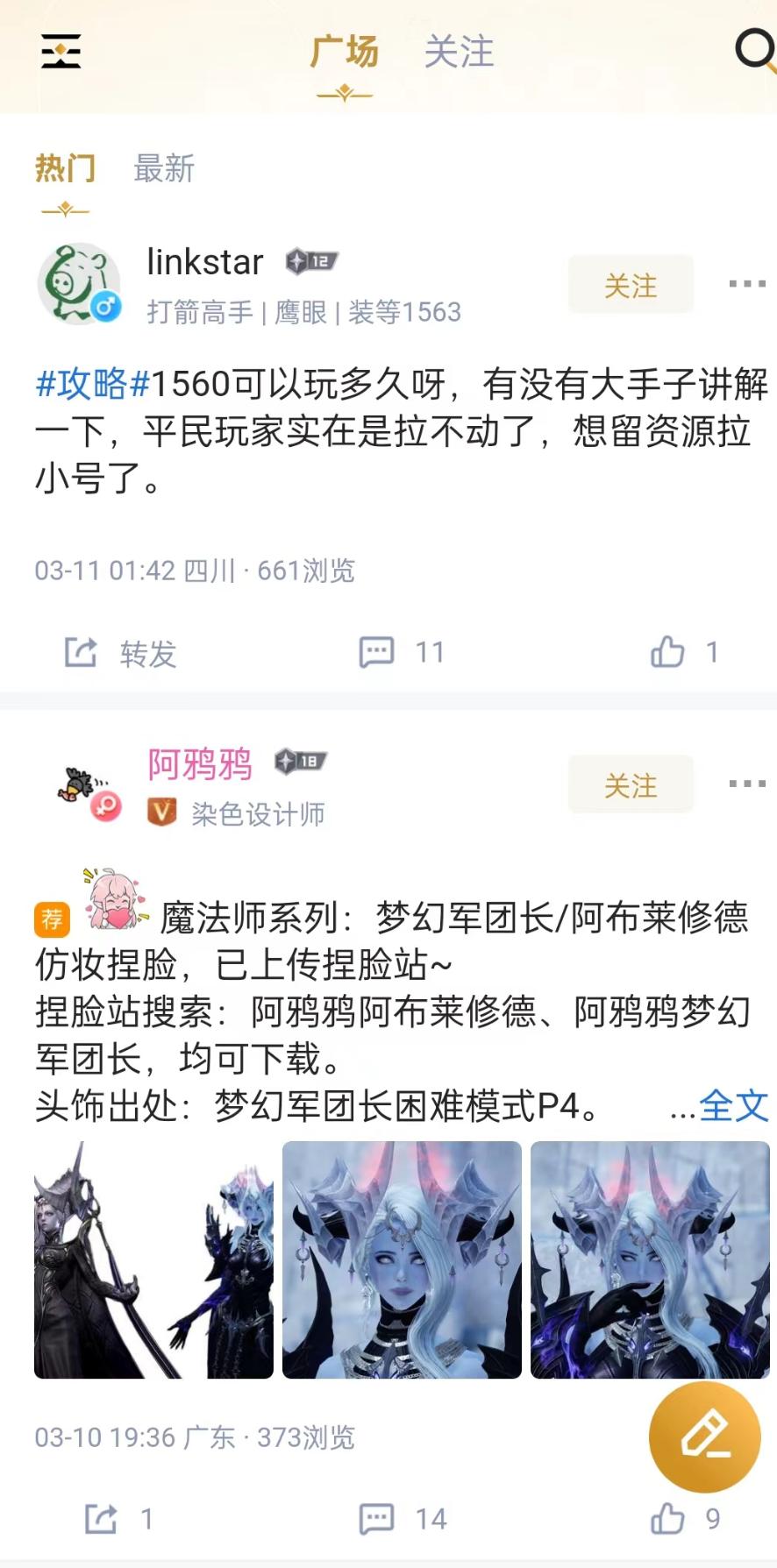The image size is (777, 1568).
Task: Open the search magnifier
Action: pyautogui.click(x=753, y=51)
